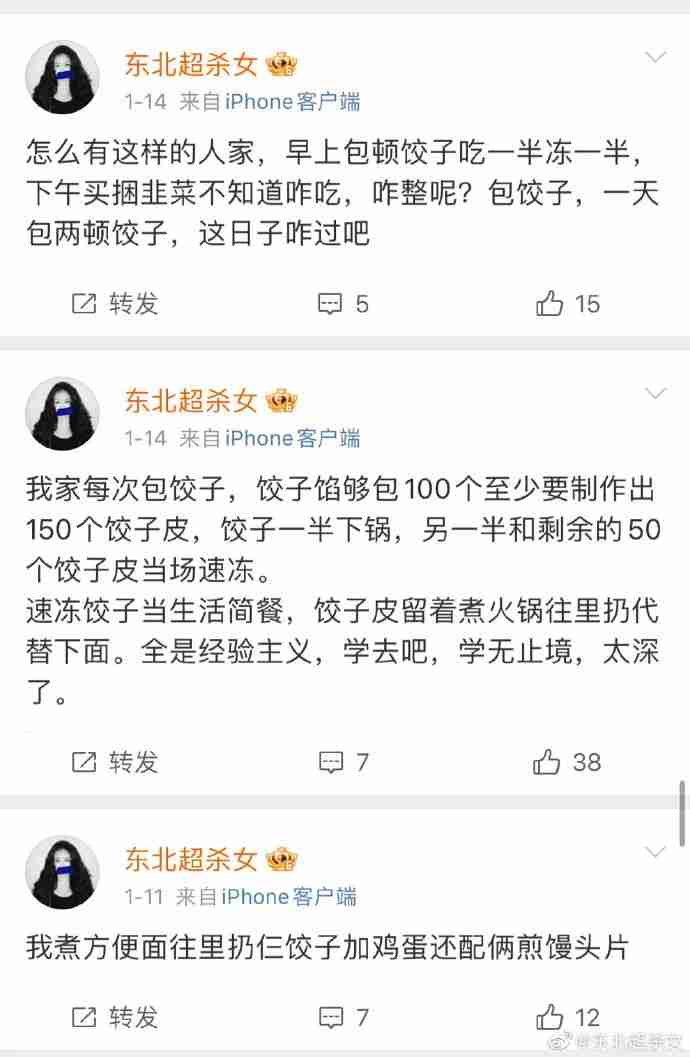Like the post starting with 怎么有这样的人家
690x1057 pixels.
pos(567,303)
